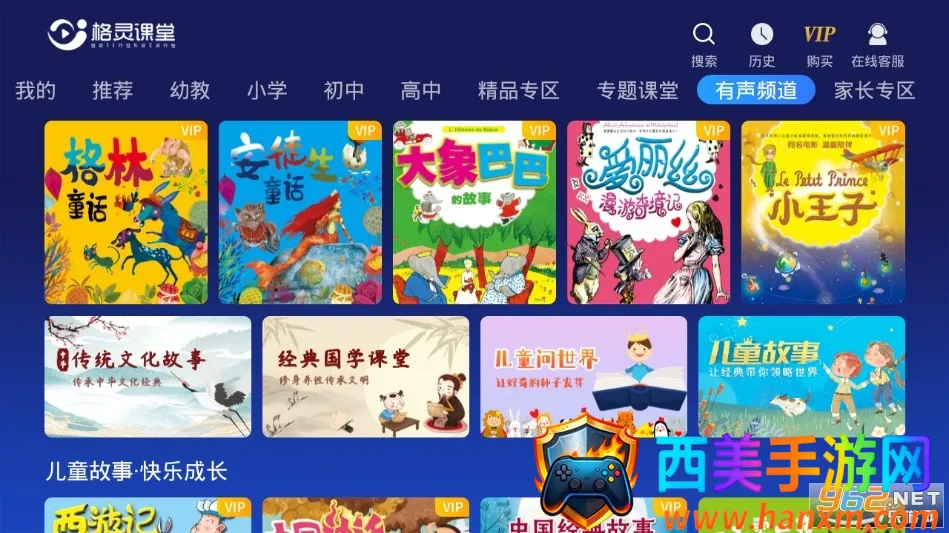Go to the 小学 tab
Image resolution: width=949 pixels, height=533 pixels.
pyautogui.click(x=267, y=91)
